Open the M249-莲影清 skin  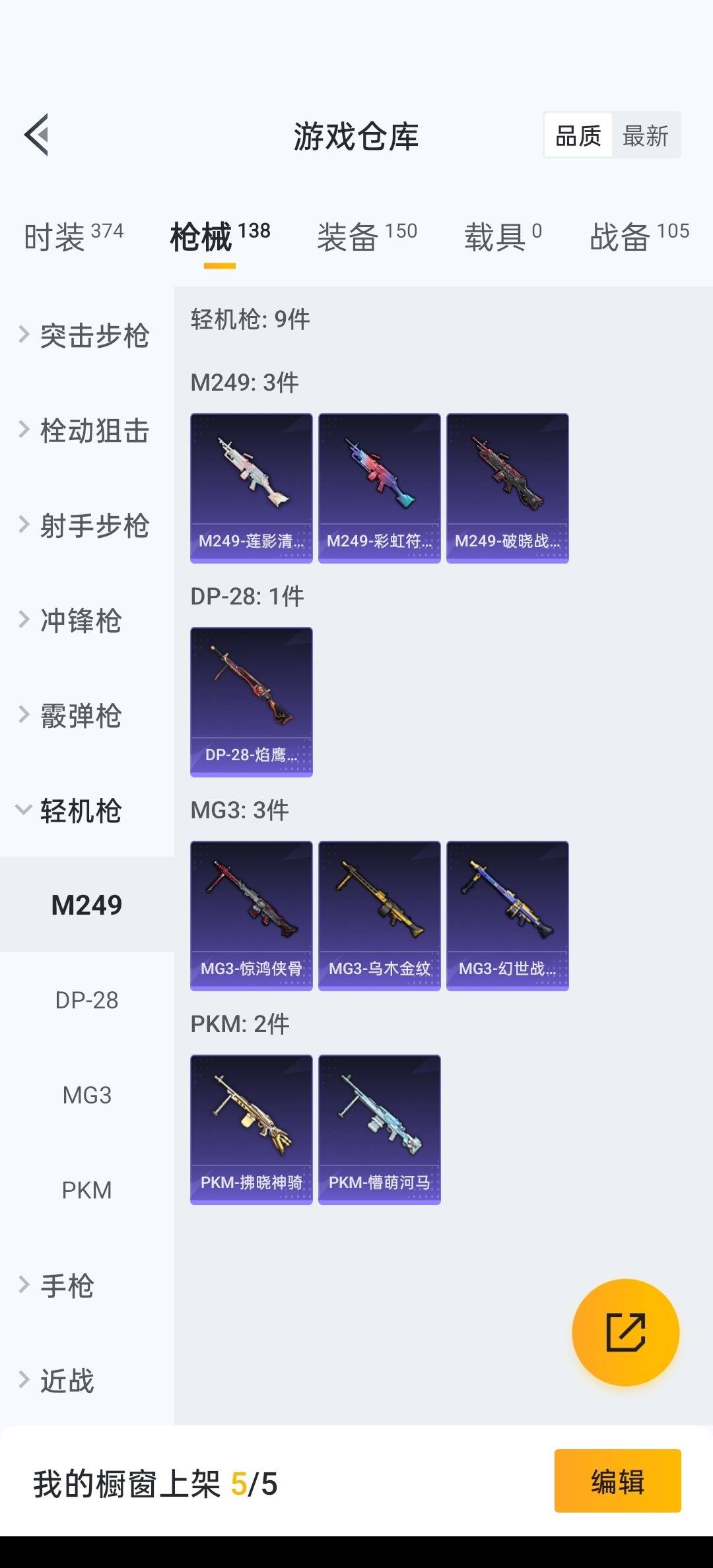251,488
